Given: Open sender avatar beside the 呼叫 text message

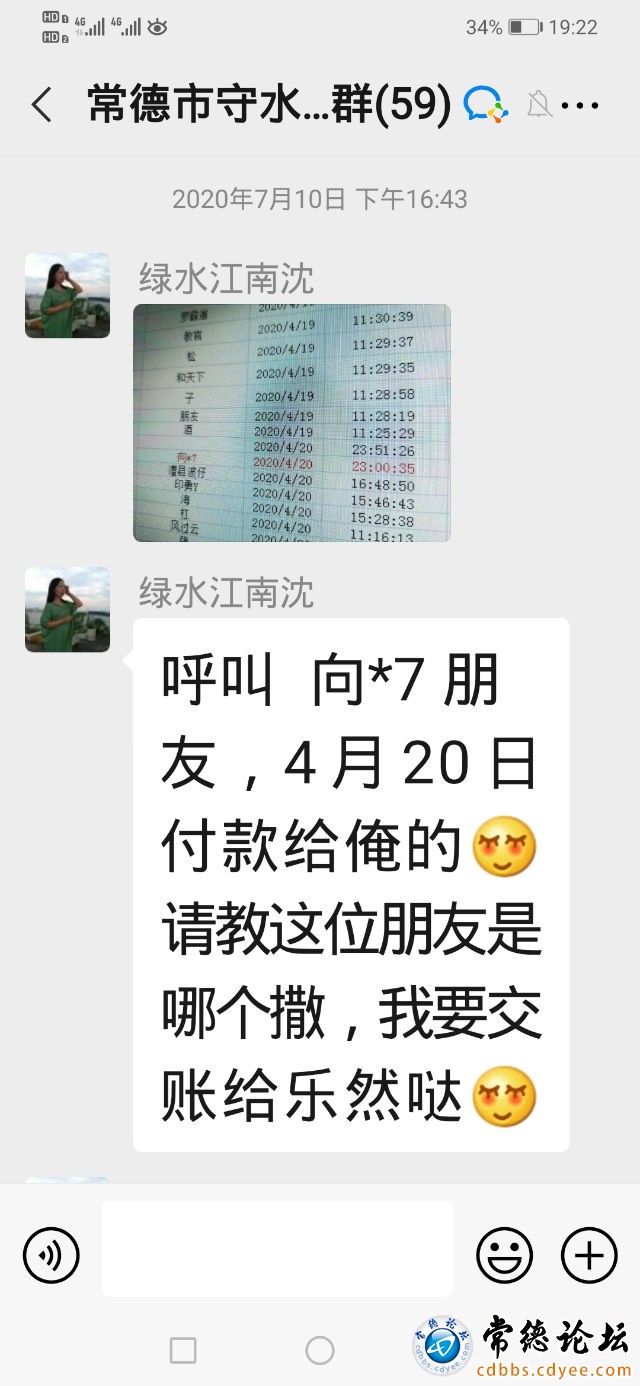Looking at the screenshot, I should [67, 609].
